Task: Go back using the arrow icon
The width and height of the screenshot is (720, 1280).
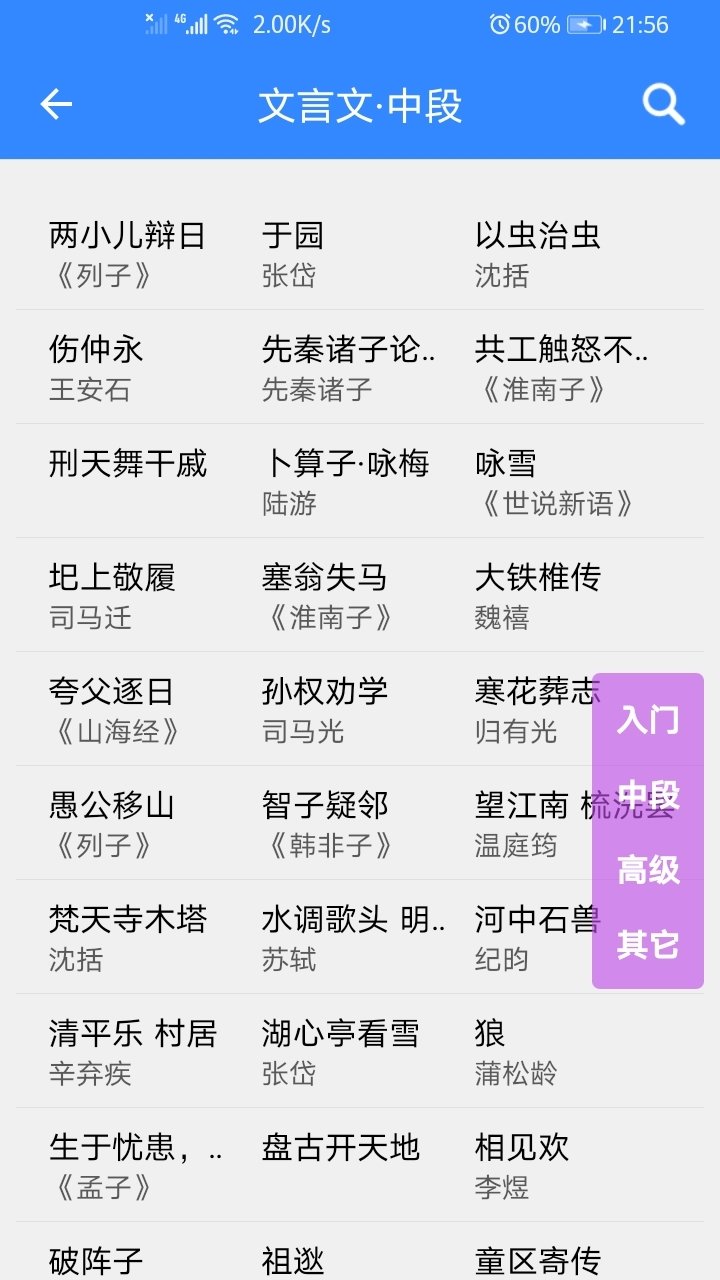Action: tap(56, 104)
